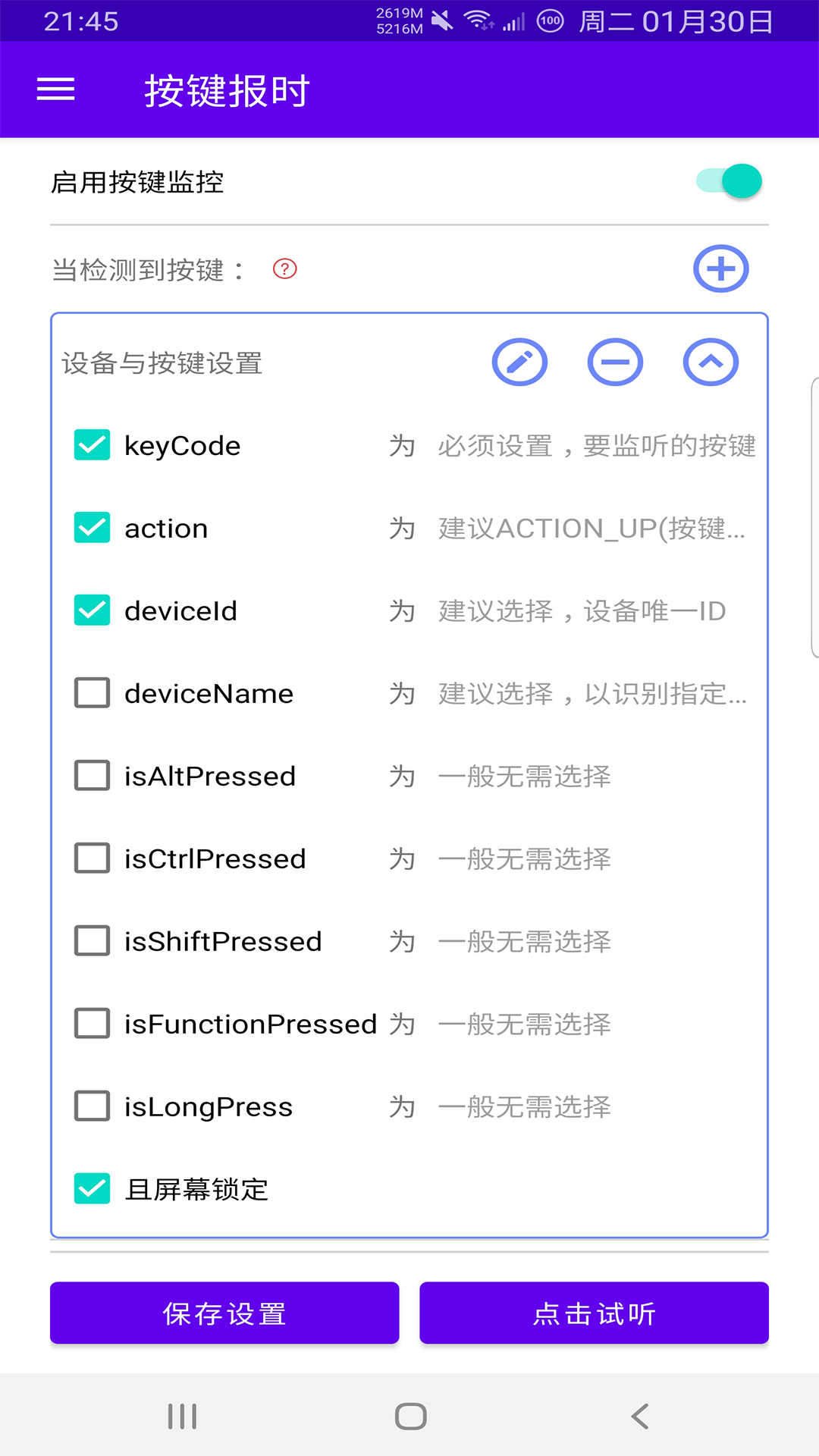Check the deviceName checkbox
The width and height of the screenshot is (819, 1456).
click(x=93, y=693)
